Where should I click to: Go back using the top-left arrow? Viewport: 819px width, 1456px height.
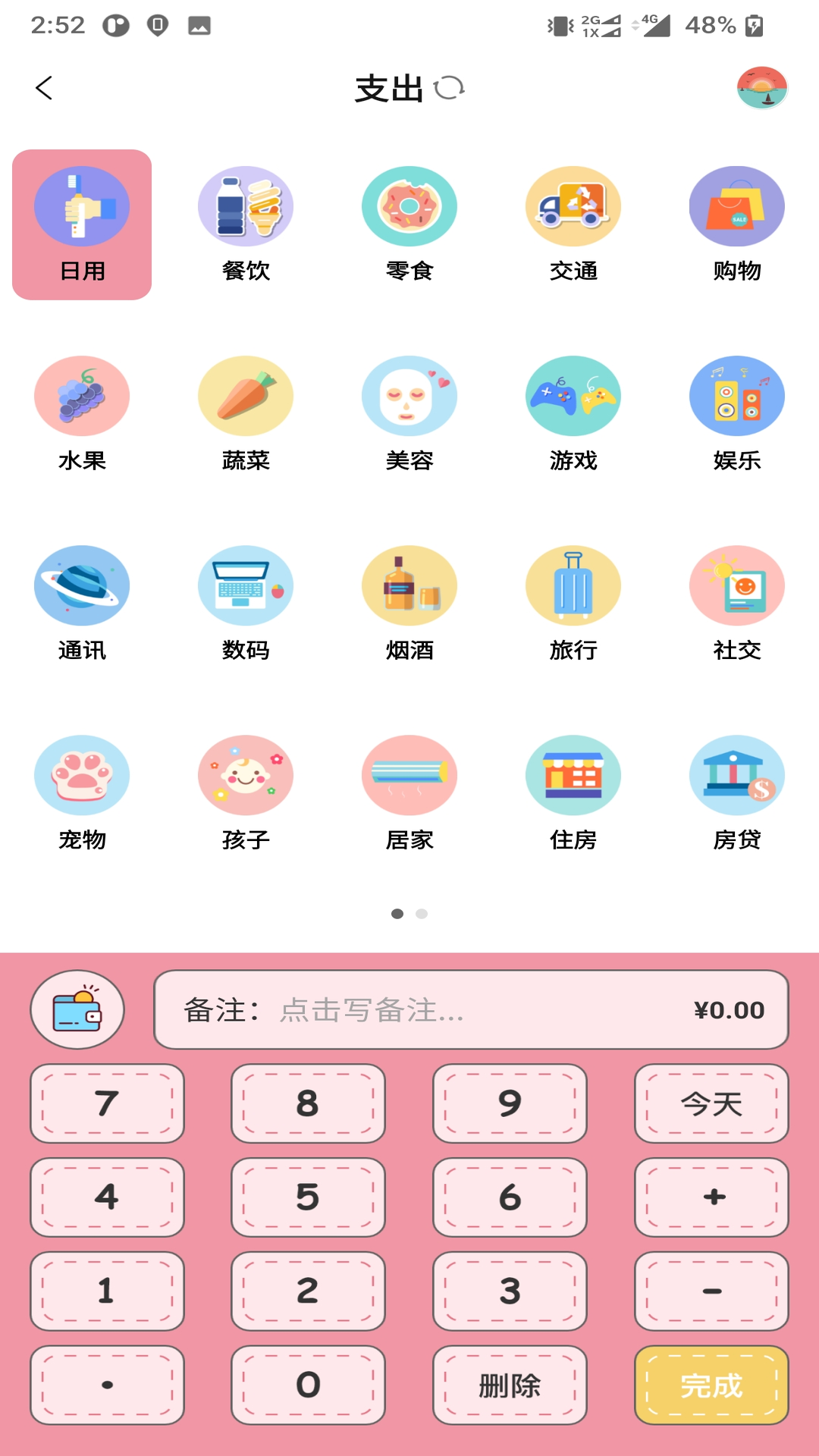tap(43, 87)
